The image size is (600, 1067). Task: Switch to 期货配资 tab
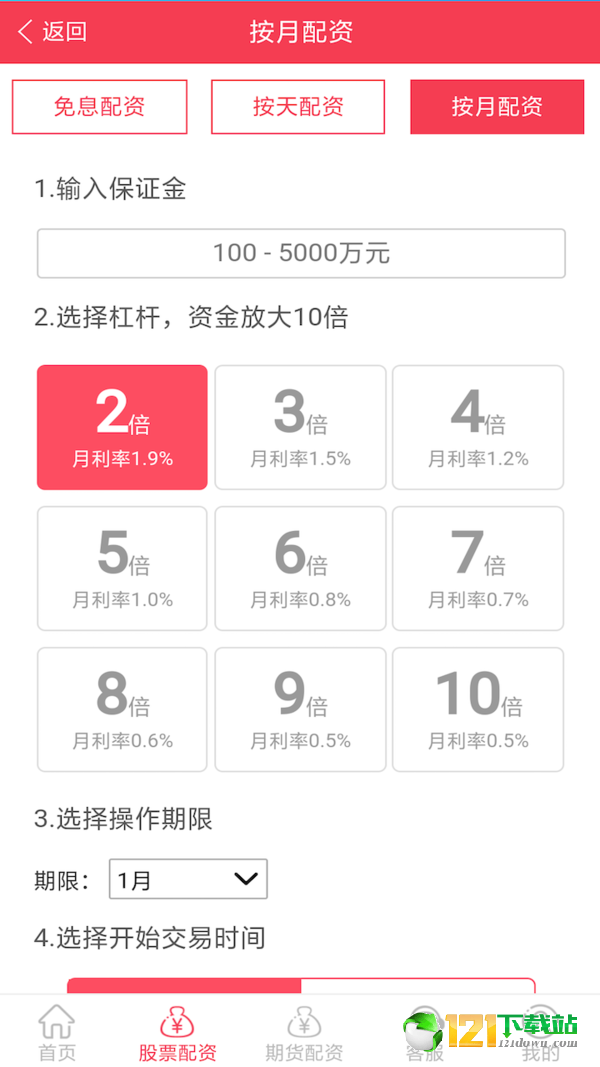[304, 1034]
